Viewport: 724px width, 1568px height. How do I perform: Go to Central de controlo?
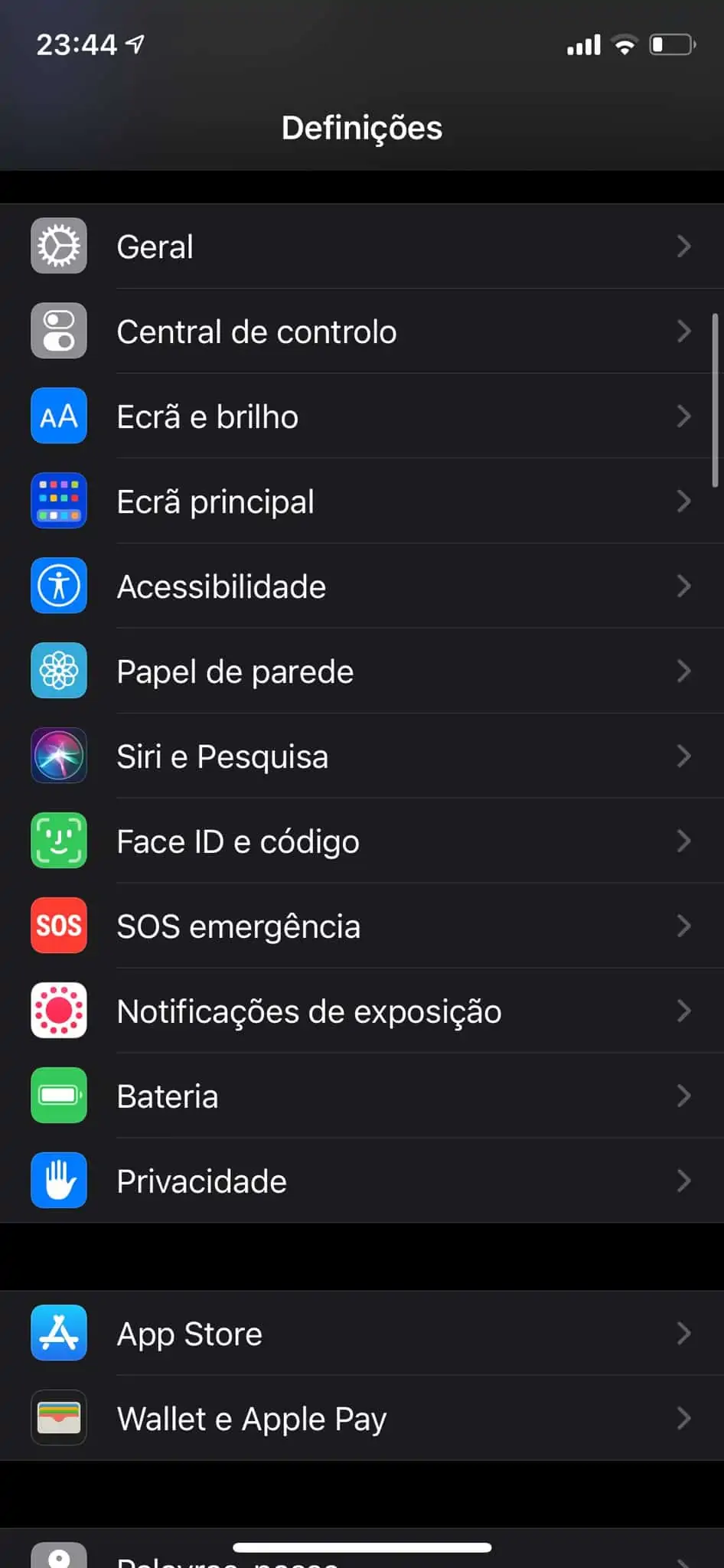361,332
